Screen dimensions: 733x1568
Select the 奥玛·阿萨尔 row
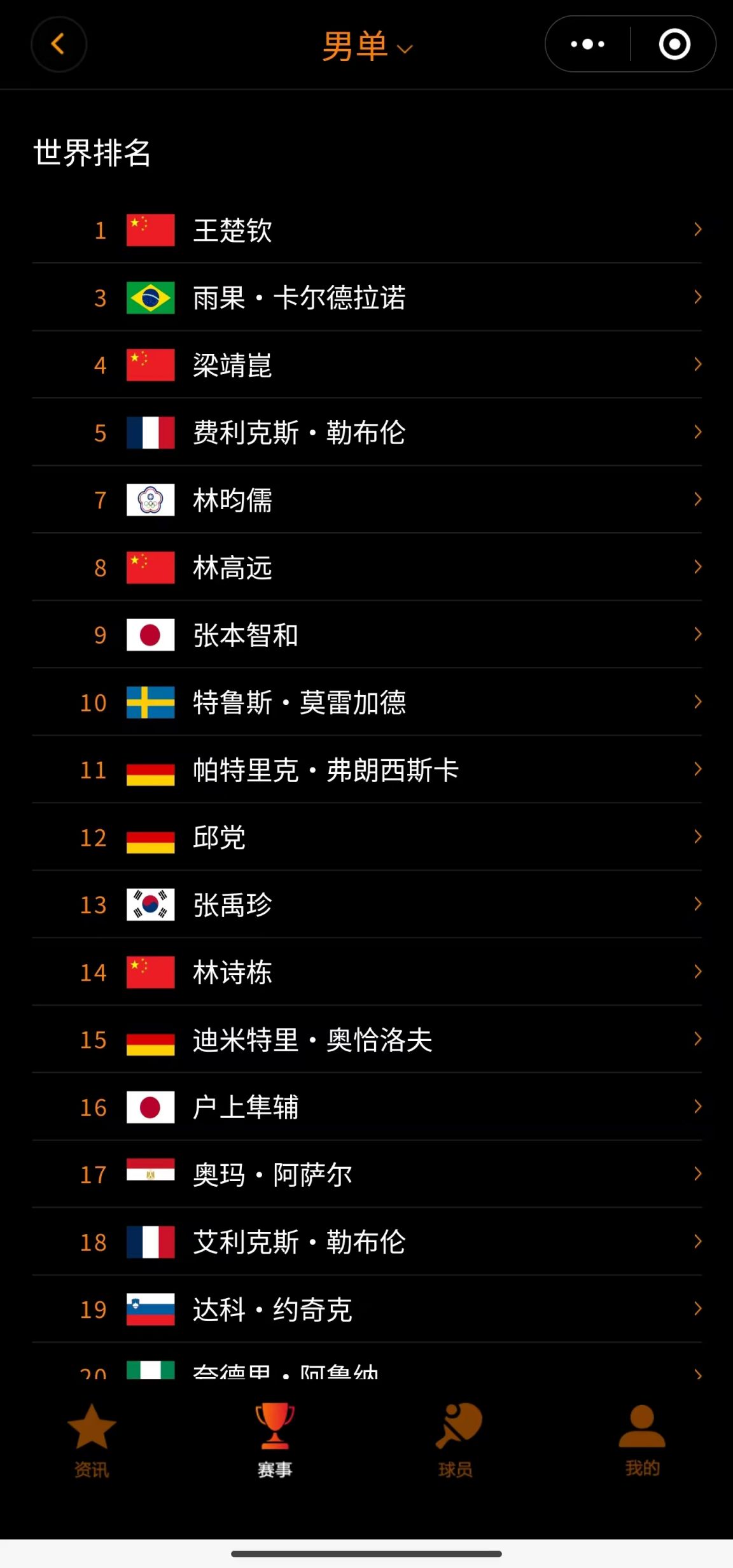[366, 1175]
